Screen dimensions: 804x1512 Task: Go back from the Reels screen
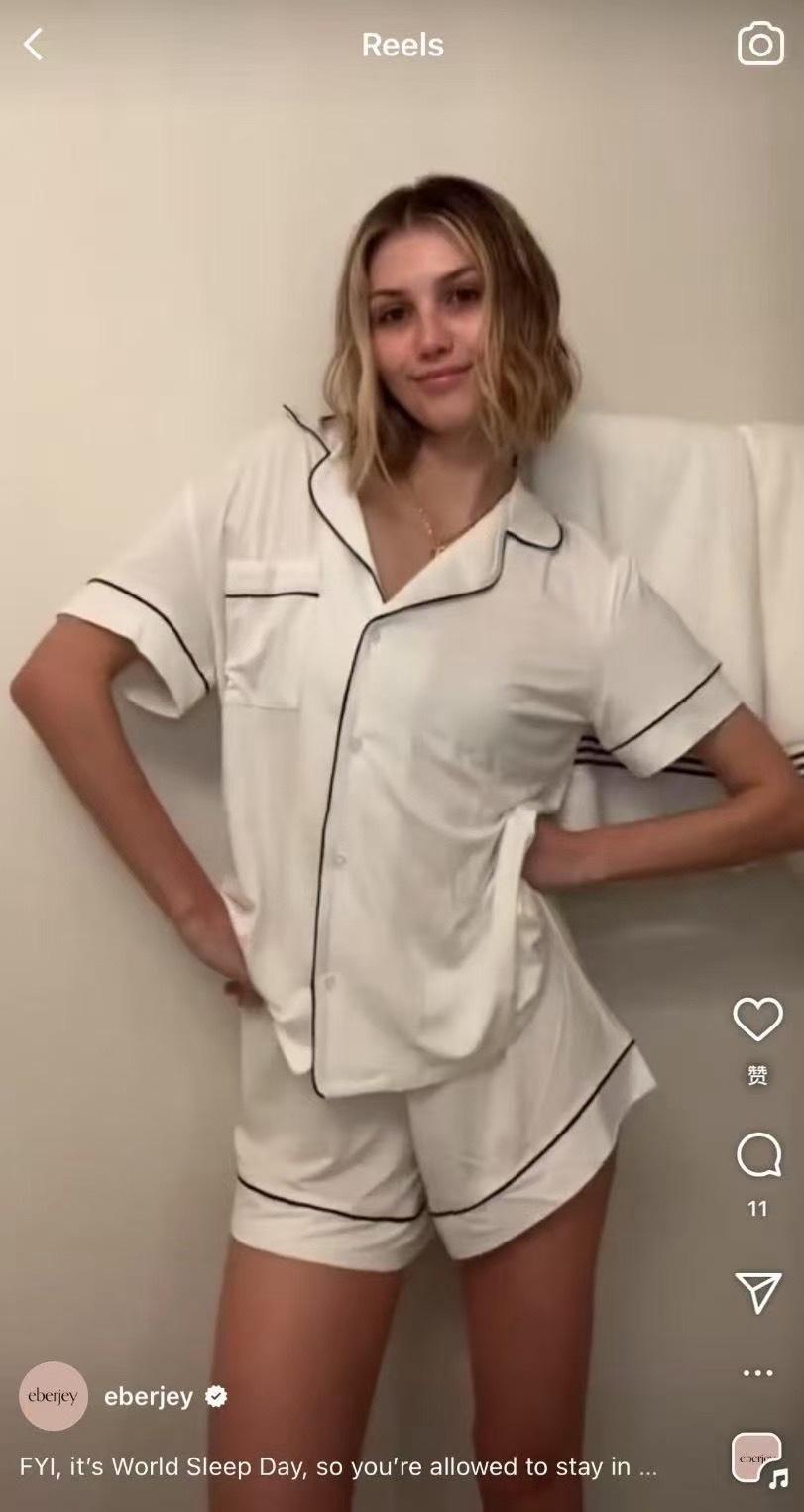[34, 45]
